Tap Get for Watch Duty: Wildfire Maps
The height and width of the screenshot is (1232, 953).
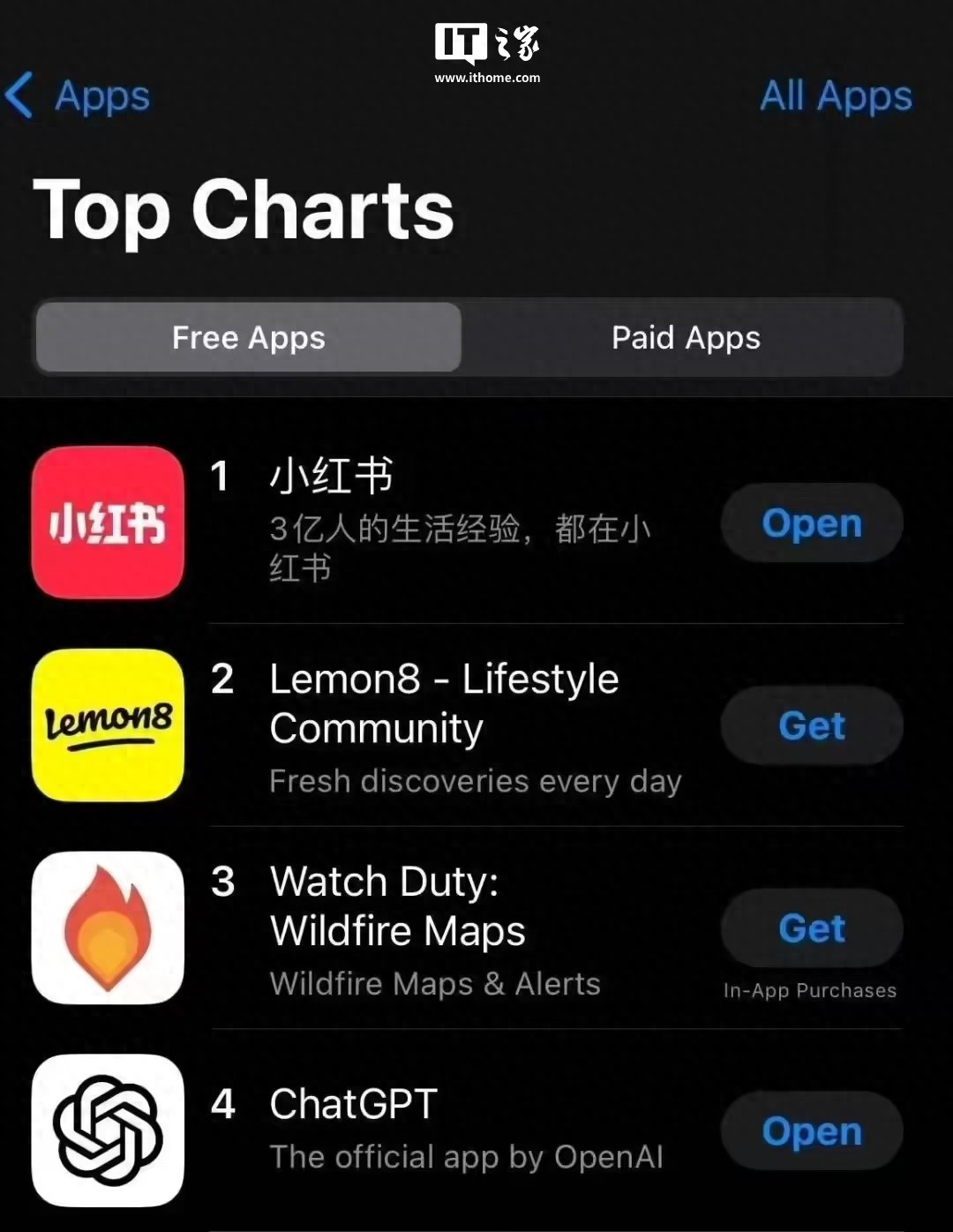pyautogui.click(x=810, y=928)
